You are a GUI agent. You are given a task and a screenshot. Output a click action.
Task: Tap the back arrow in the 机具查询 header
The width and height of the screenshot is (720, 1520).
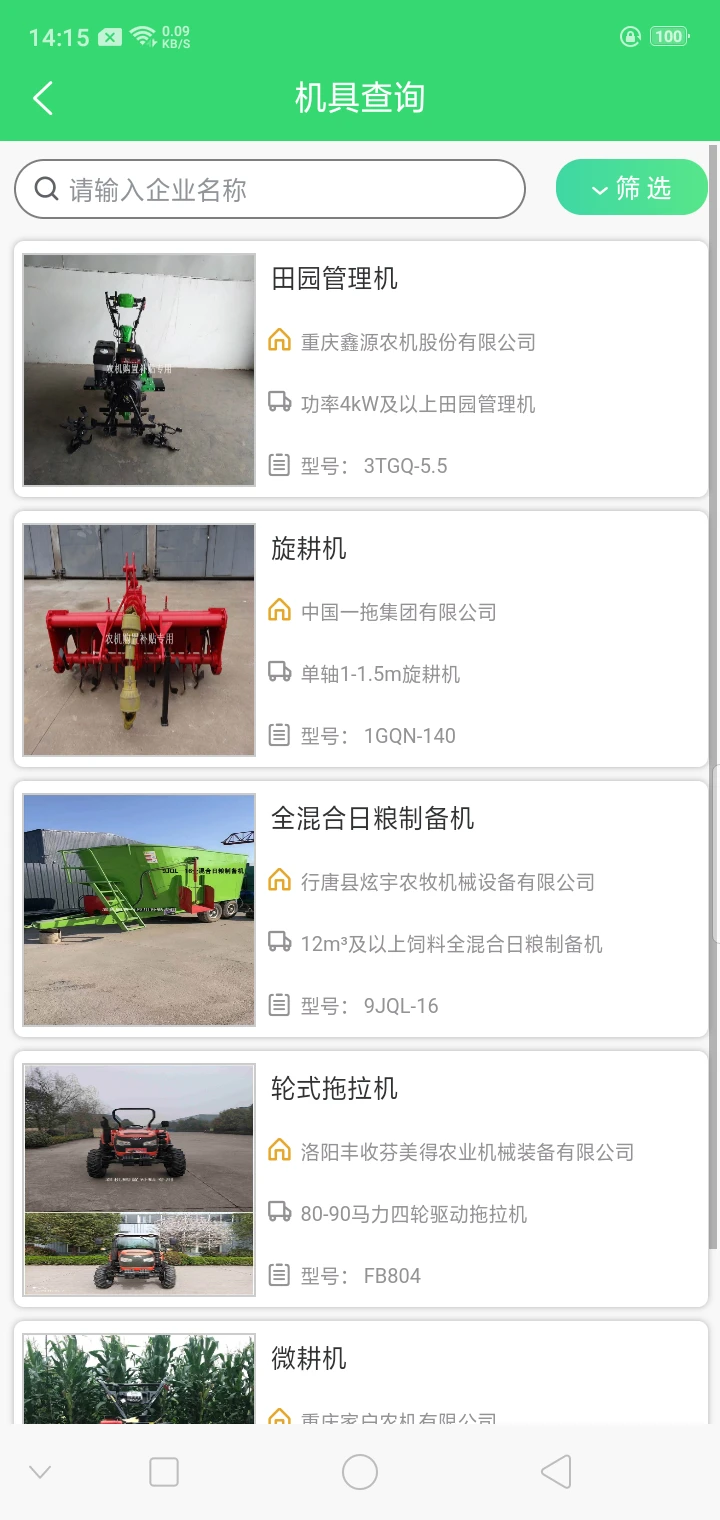[x=40, y=97]
